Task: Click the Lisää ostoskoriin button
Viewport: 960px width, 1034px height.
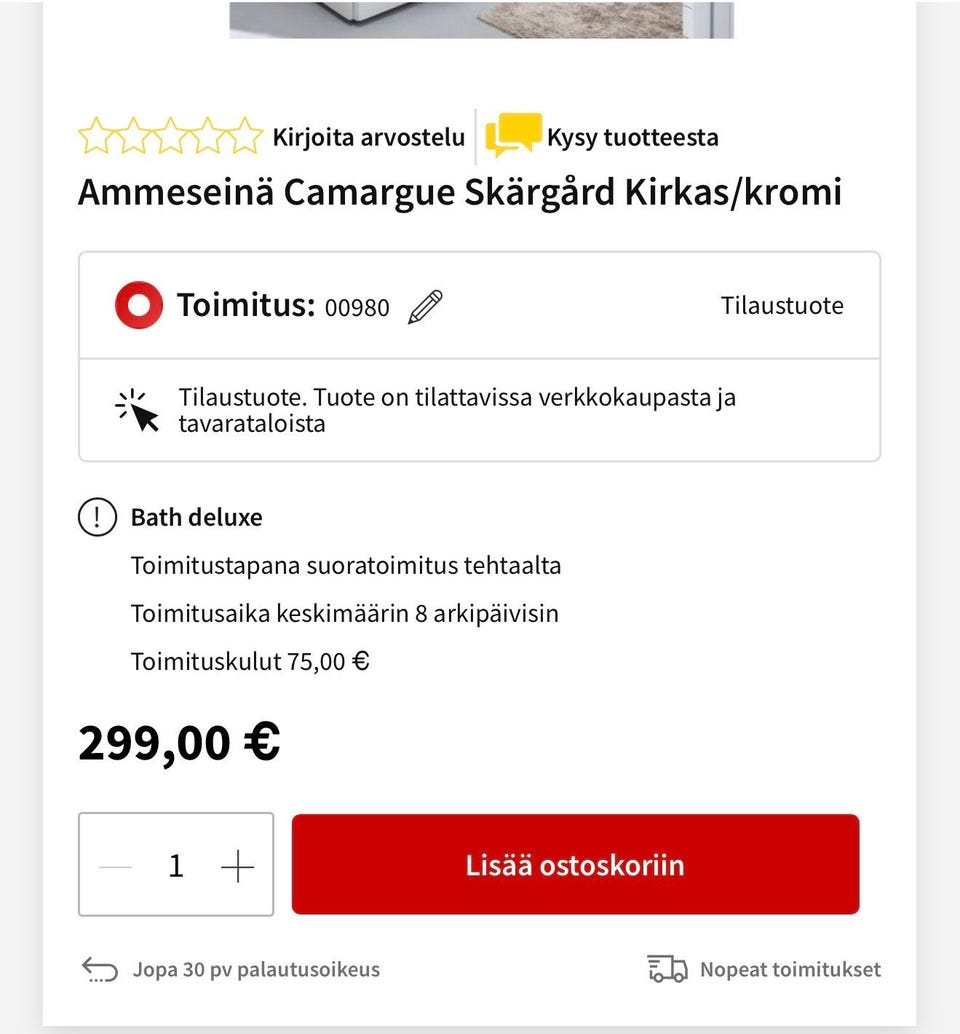Action: coord(575,864)
